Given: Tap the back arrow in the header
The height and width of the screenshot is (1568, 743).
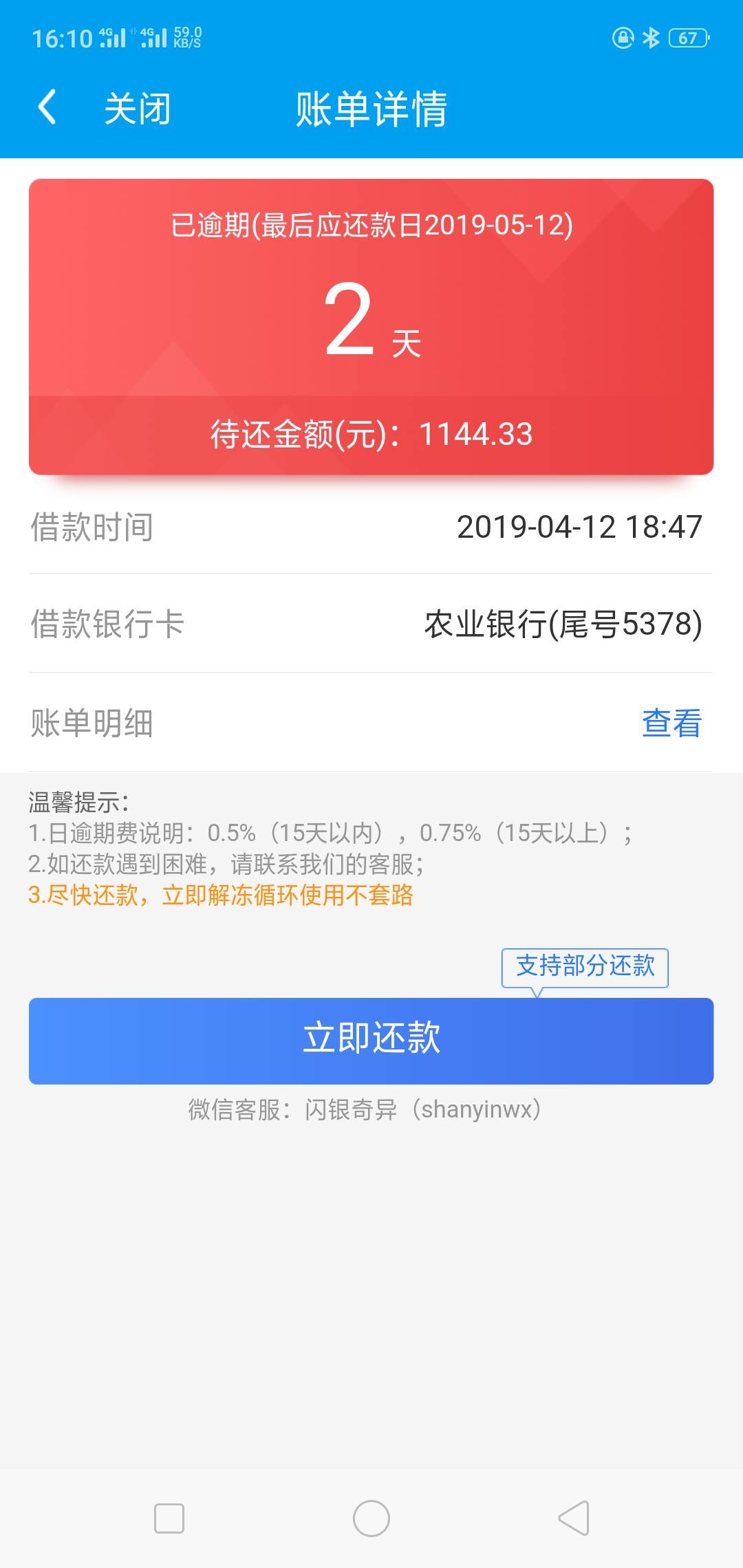Looking at the screenshot, I should pyautogui.click(x=47, y=108).
